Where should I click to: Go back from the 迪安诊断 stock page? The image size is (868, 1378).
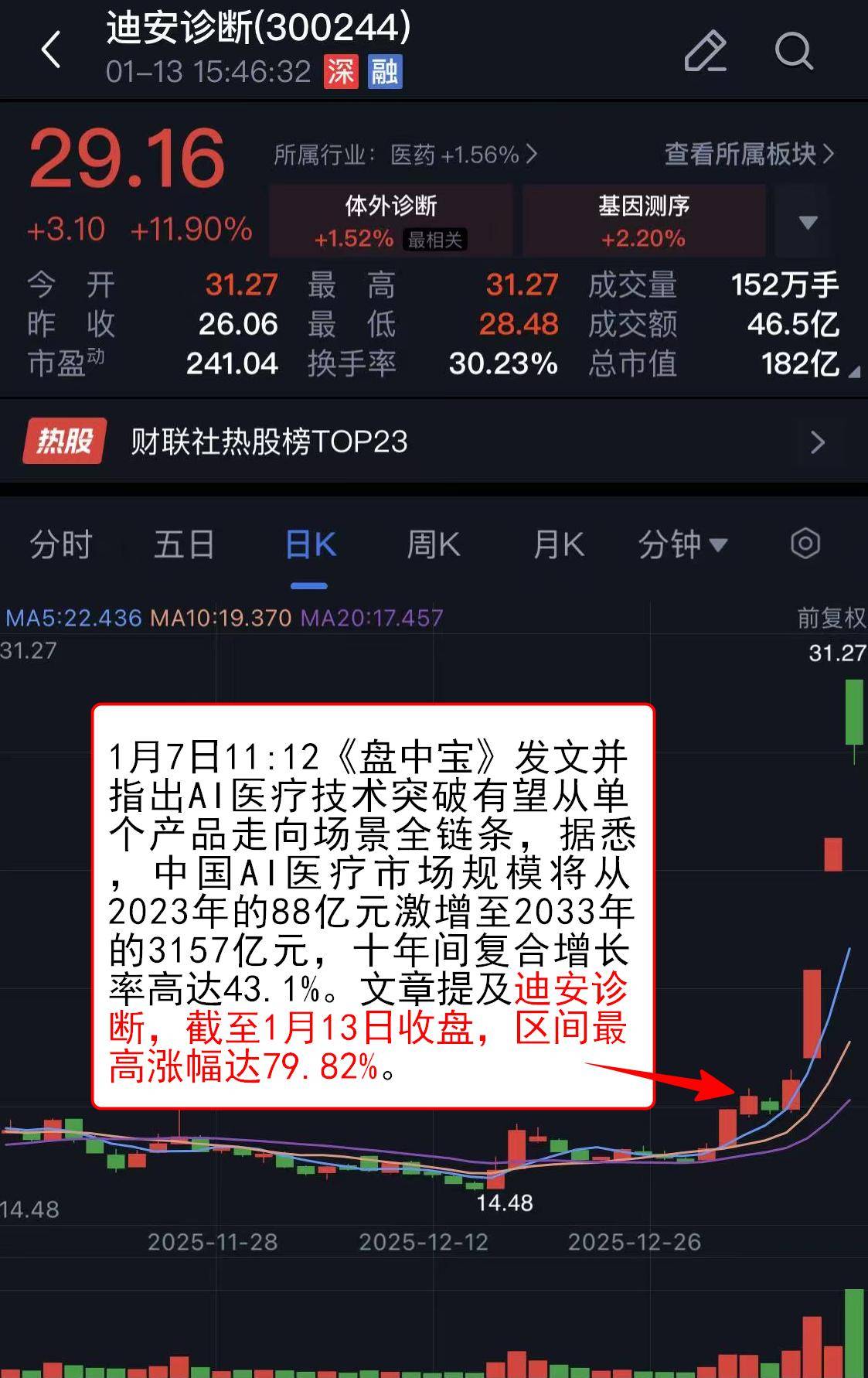tap(51, 50)
